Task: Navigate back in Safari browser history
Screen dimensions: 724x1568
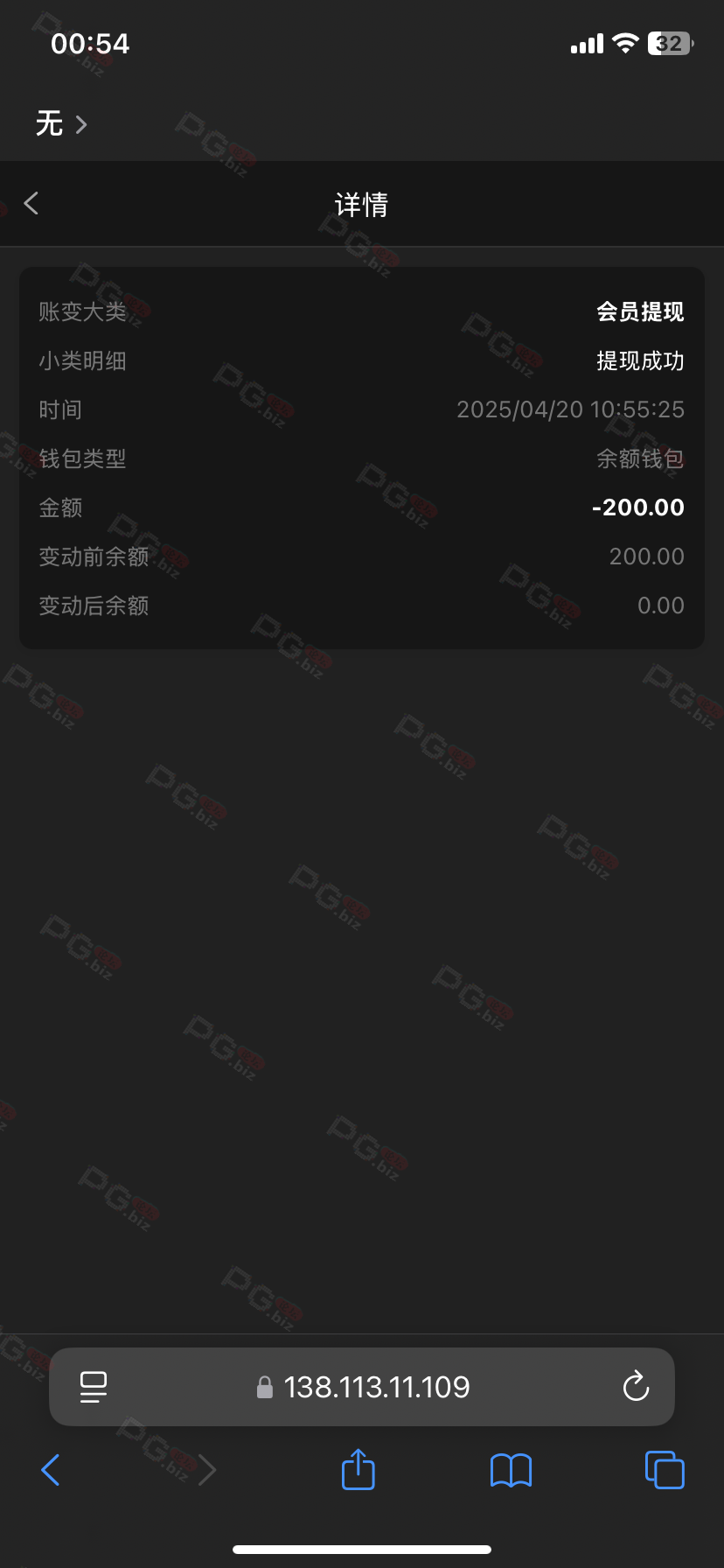Action: 51,1470
